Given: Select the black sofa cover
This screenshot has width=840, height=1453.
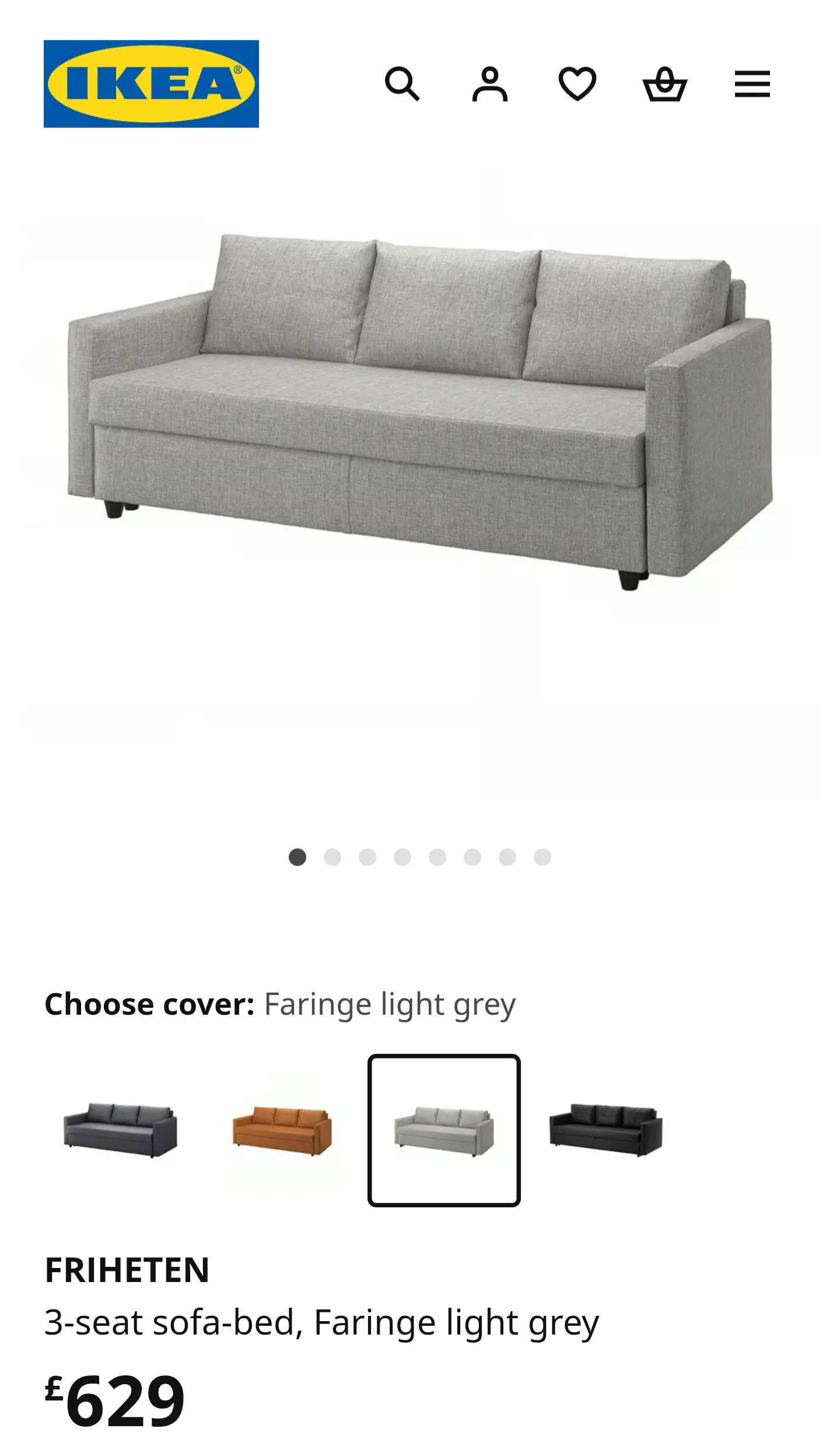Looking at the screenshot, I should [606, 1130].
